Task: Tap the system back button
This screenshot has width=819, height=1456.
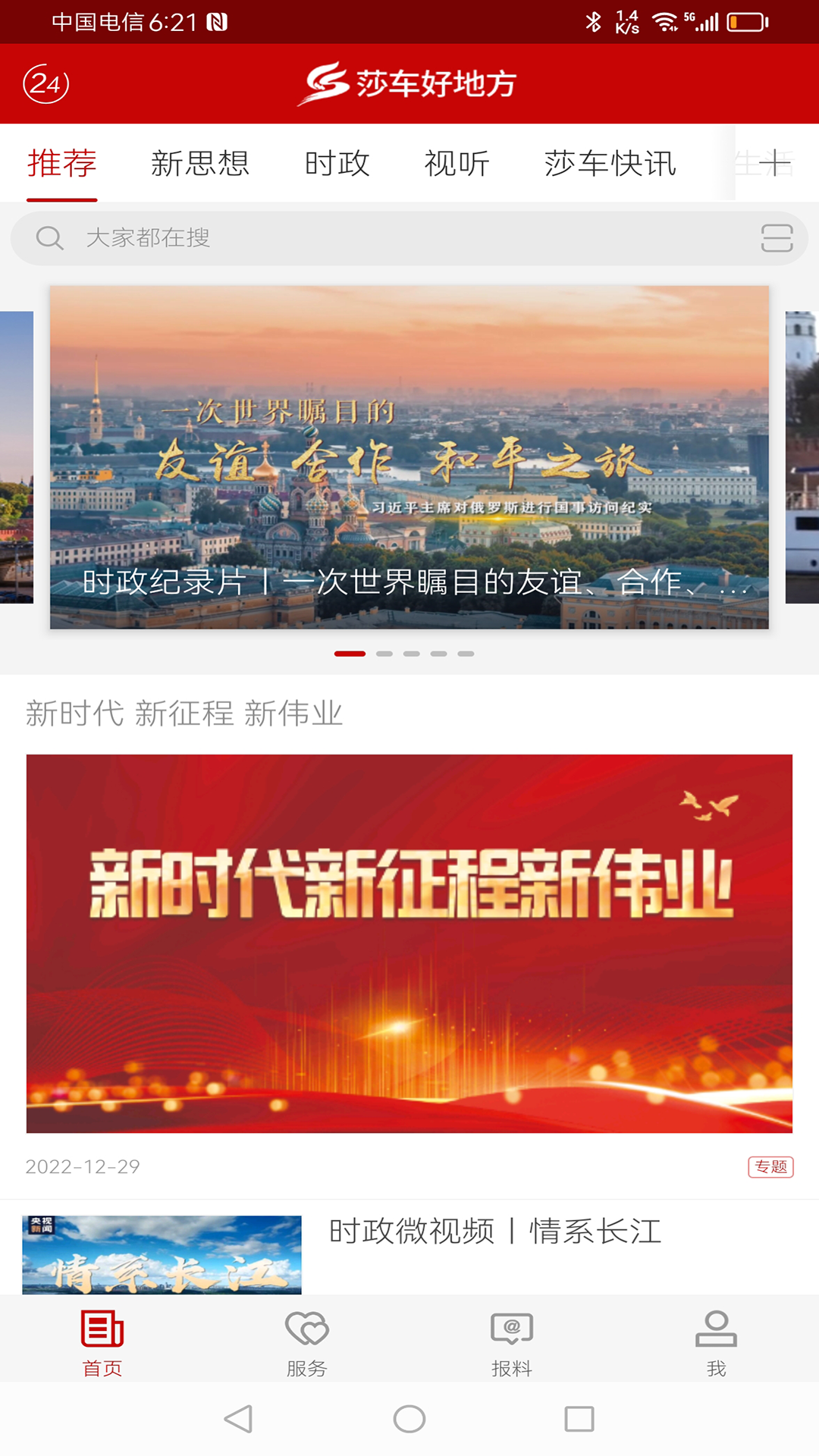Action: 238,1419
